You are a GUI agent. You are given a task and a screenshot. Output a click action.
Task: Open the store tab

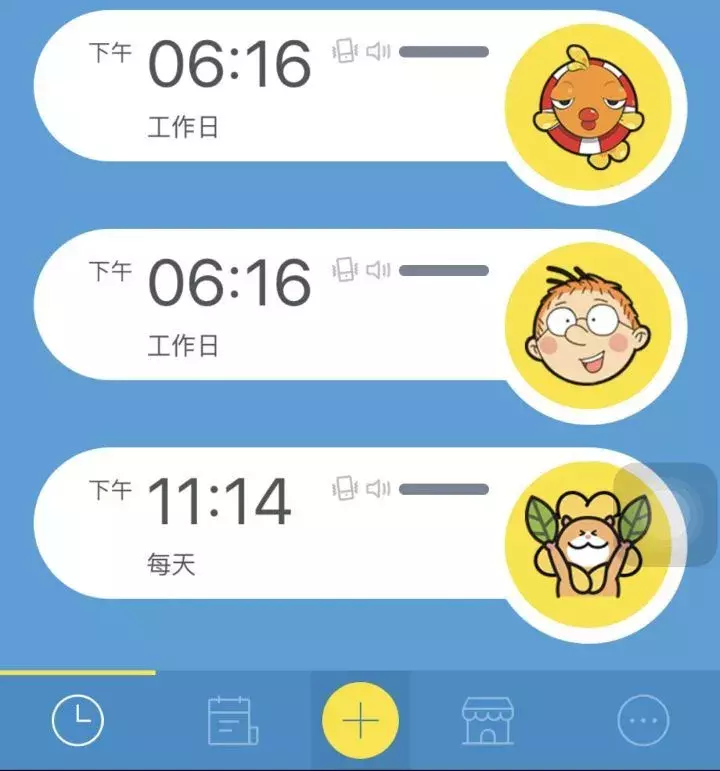point(487,720)
